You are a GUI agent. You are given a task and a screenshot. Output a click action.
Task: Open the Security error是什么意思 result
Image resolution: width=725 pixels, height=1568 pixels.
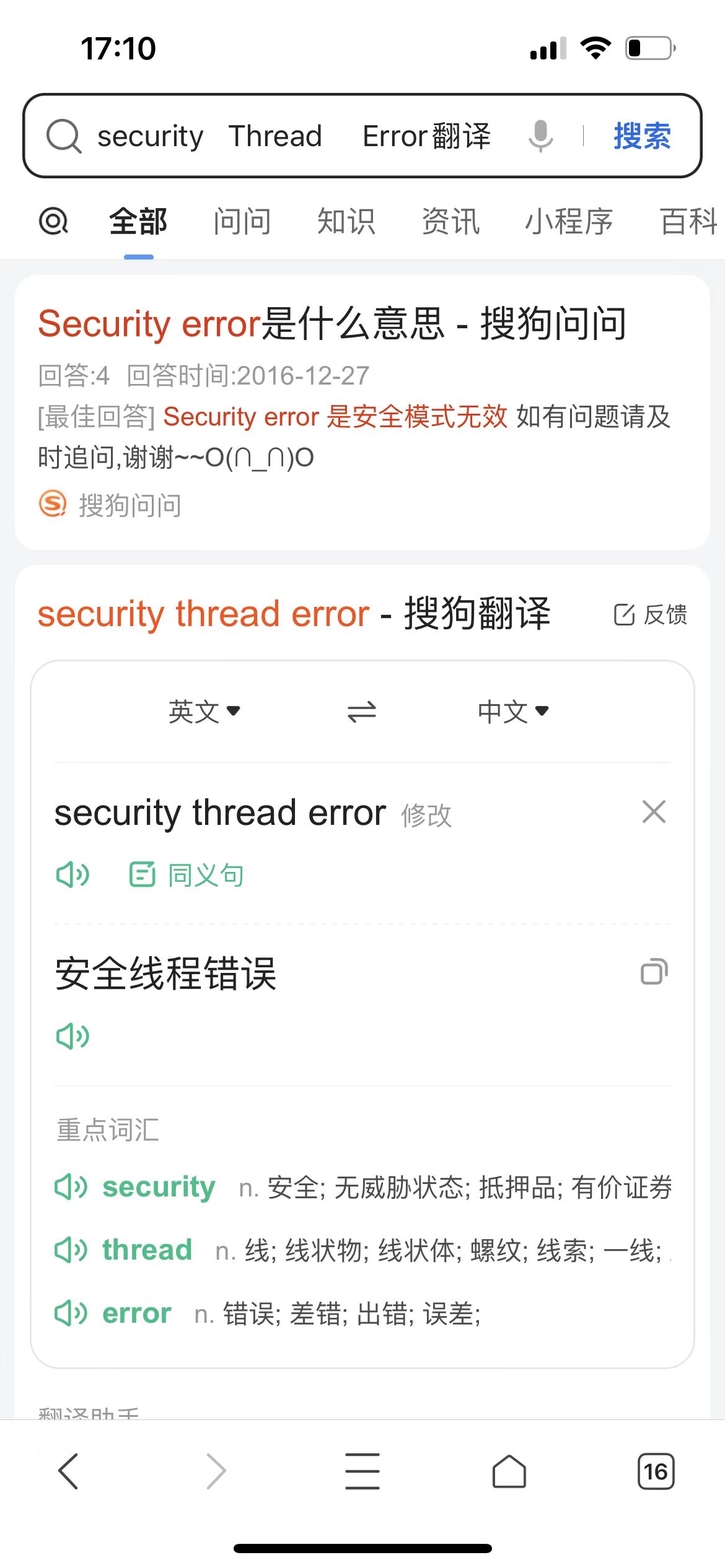[332, 323]
